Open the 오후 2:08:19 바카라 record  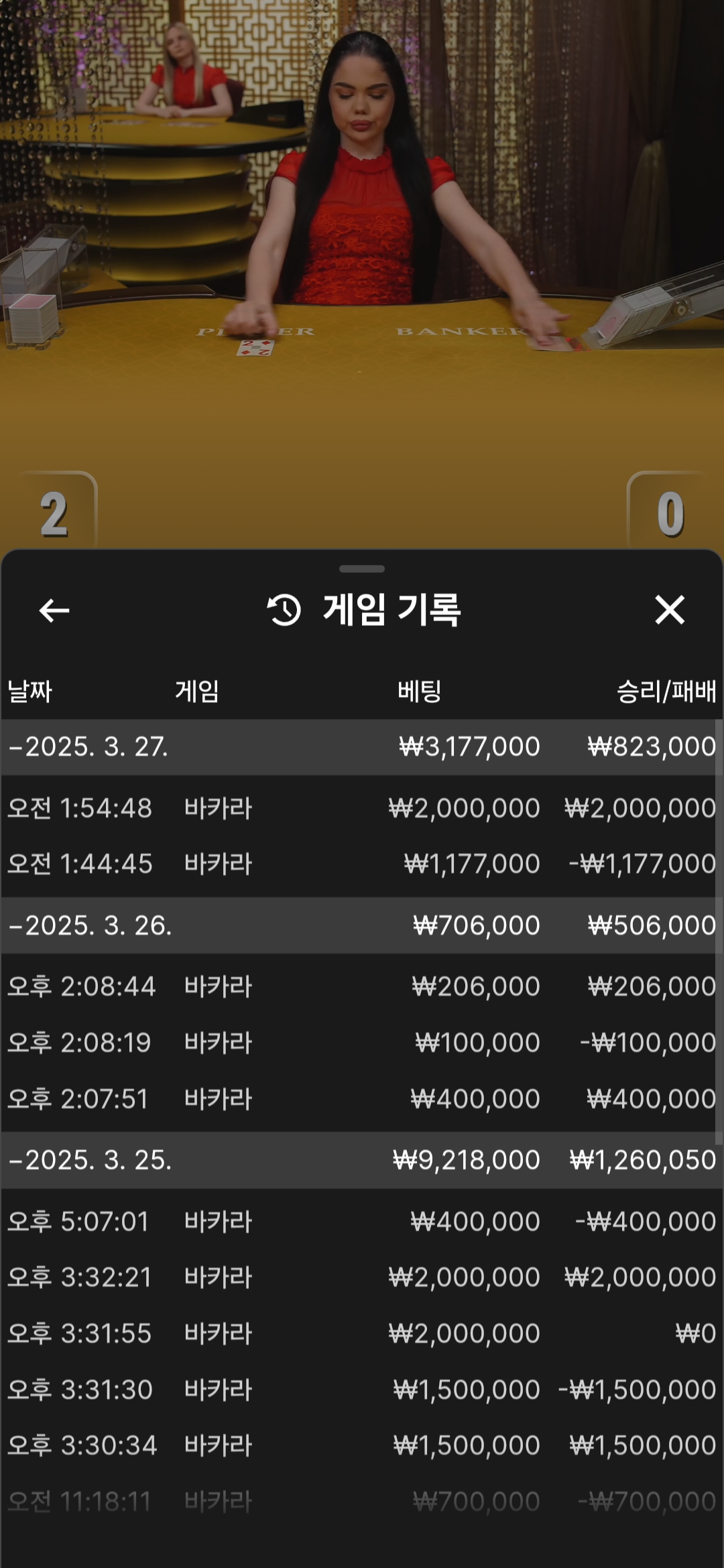[362, 1043]
